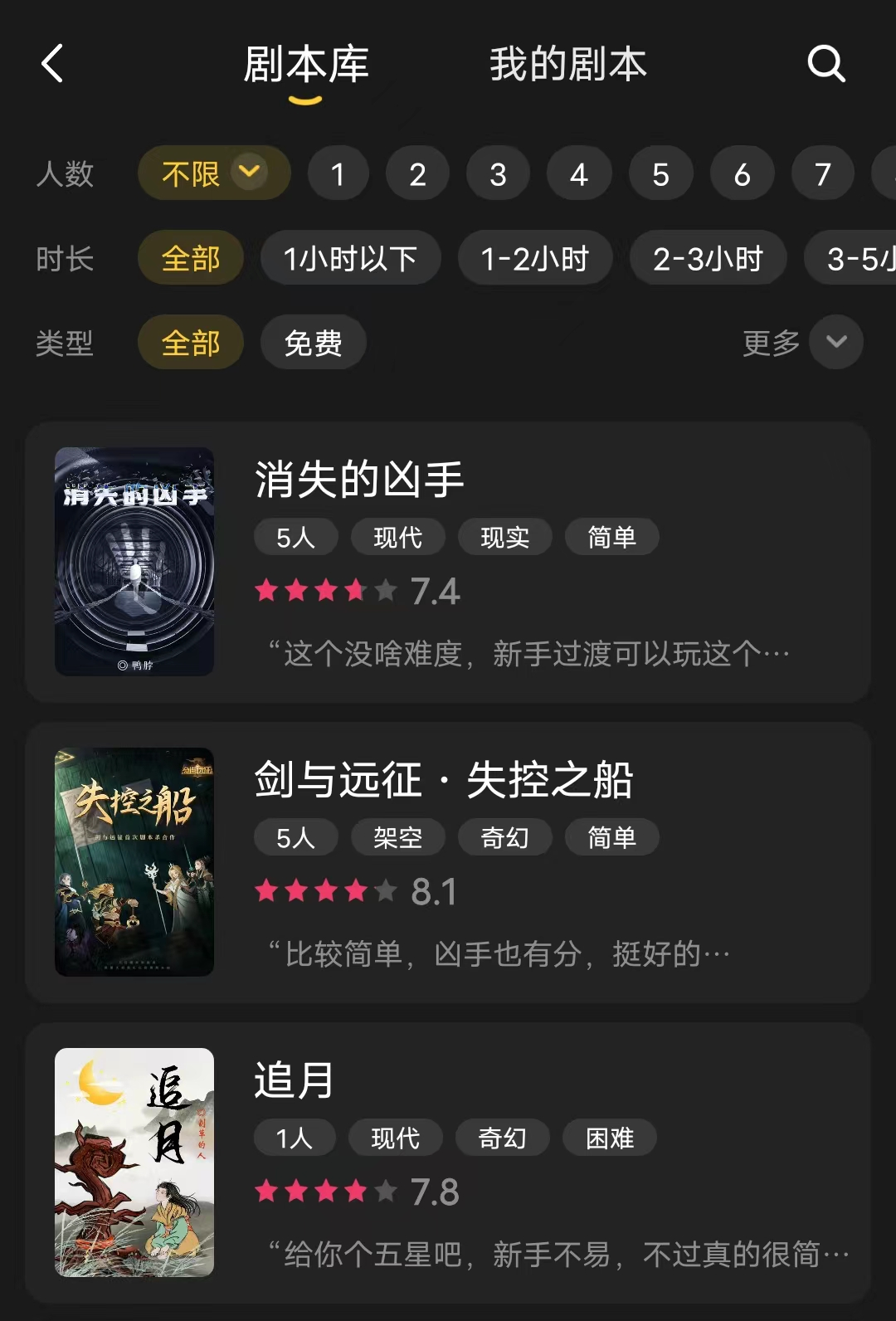
Task: Select the 全部 type chip
Action: click(x=190, y=343)
